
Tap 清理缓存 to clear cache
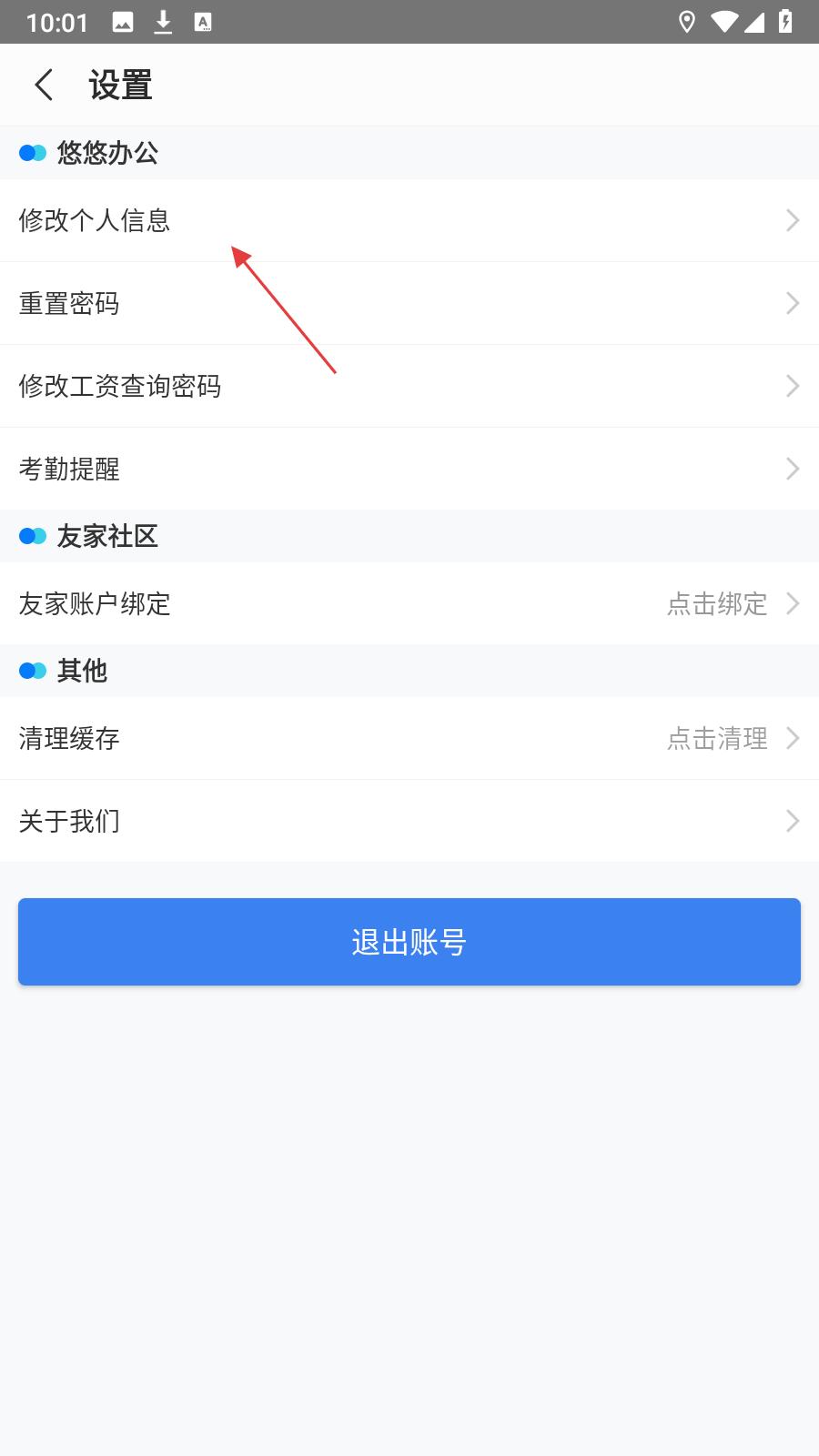tap(409, 738)
